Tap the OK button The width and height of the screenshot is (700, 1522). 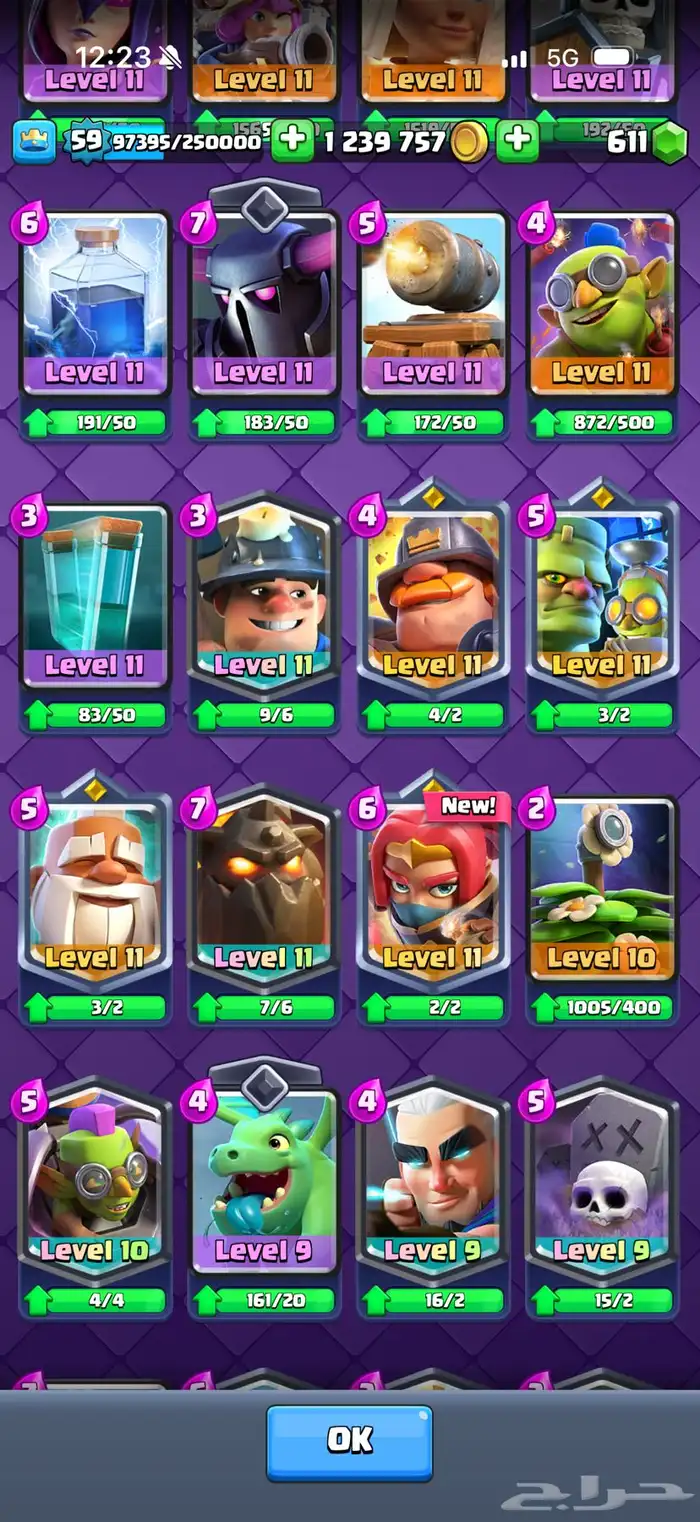pos(349,1441)
